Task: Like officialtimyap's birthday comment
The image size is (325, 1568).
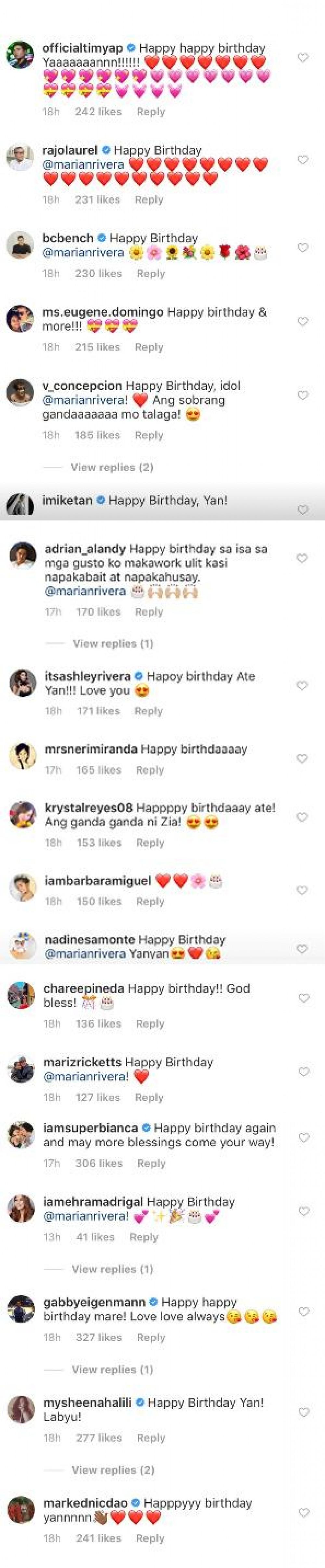Action: pos(303,58)
